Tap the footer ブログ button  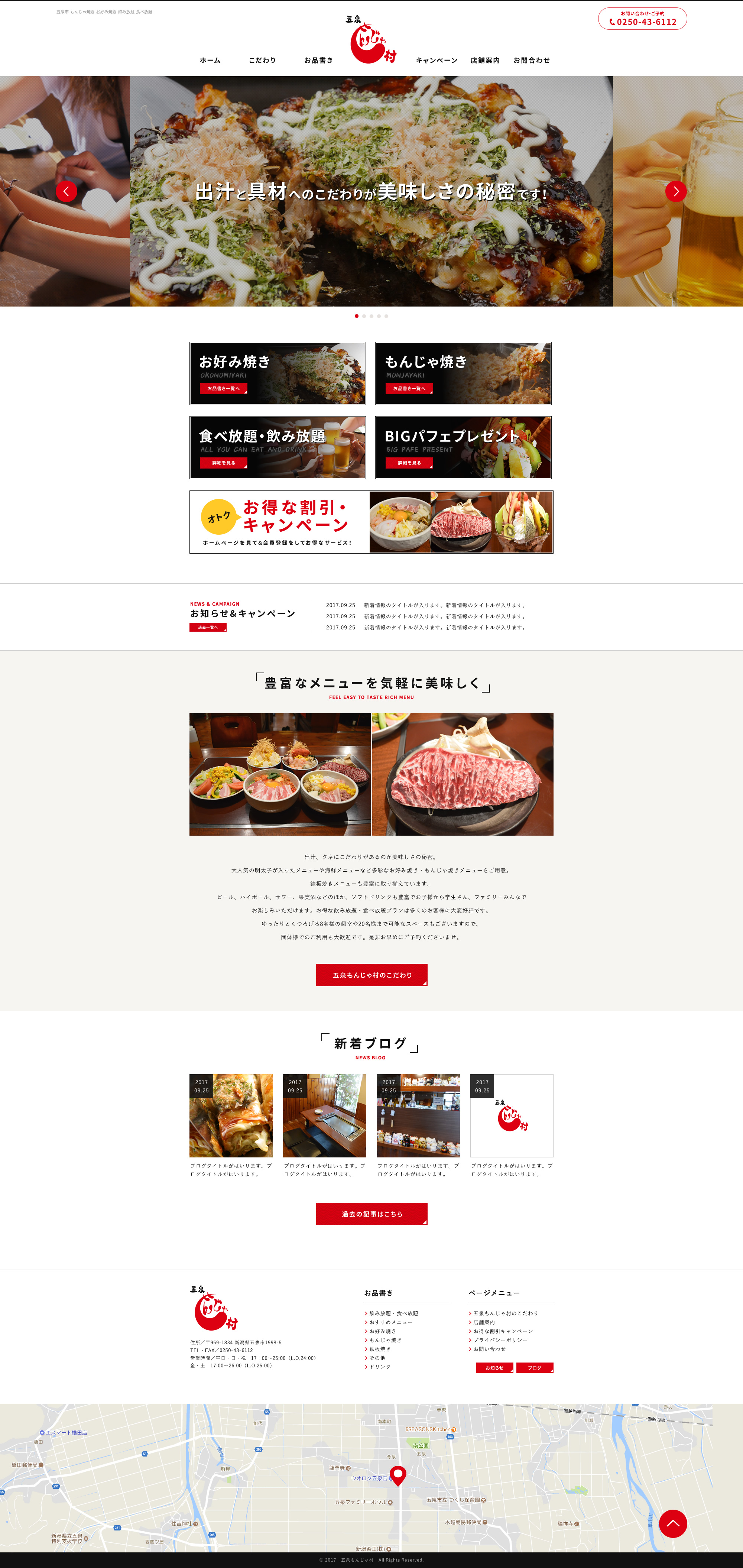pyautogui.click(x=534, y=1367)
